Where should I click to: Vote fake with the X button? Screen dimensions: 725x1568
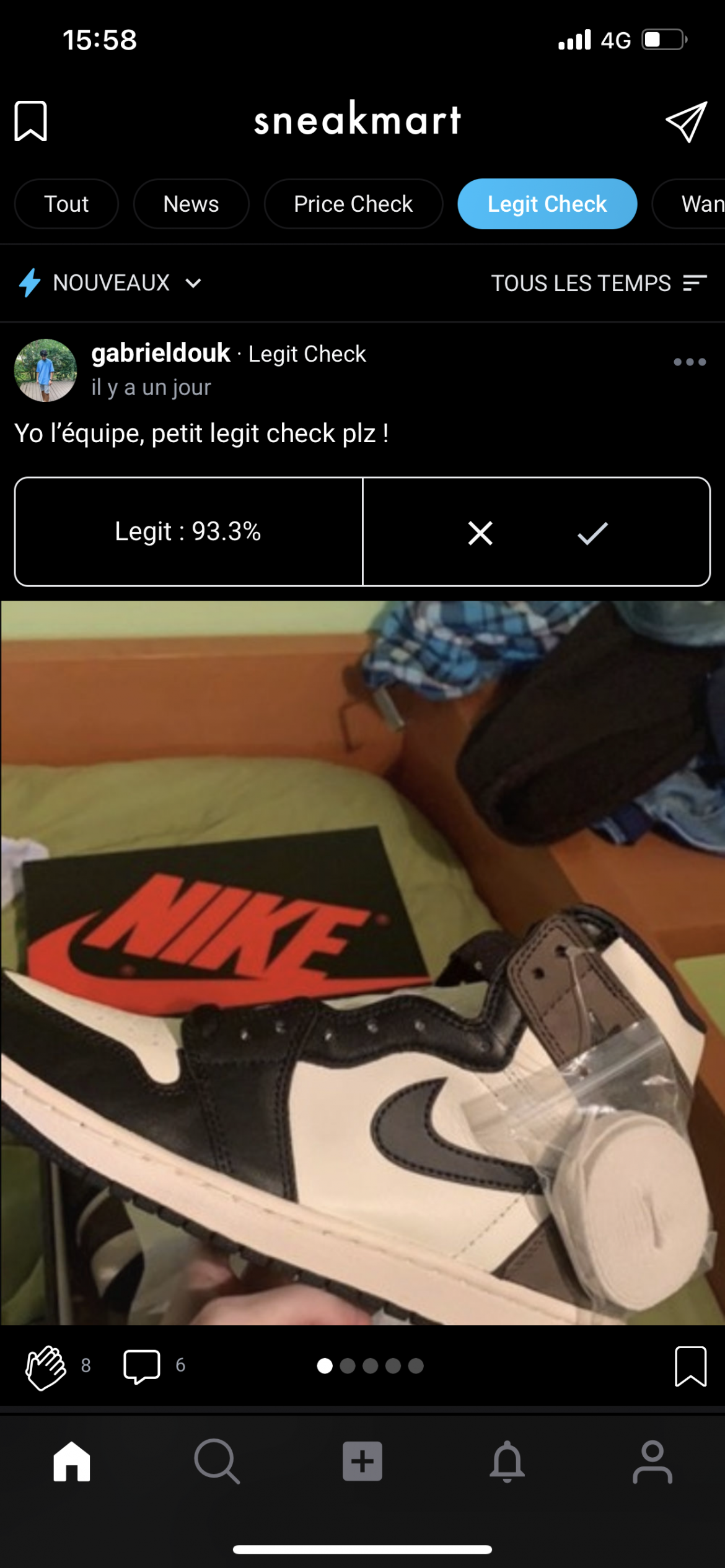tap(480, 533)
